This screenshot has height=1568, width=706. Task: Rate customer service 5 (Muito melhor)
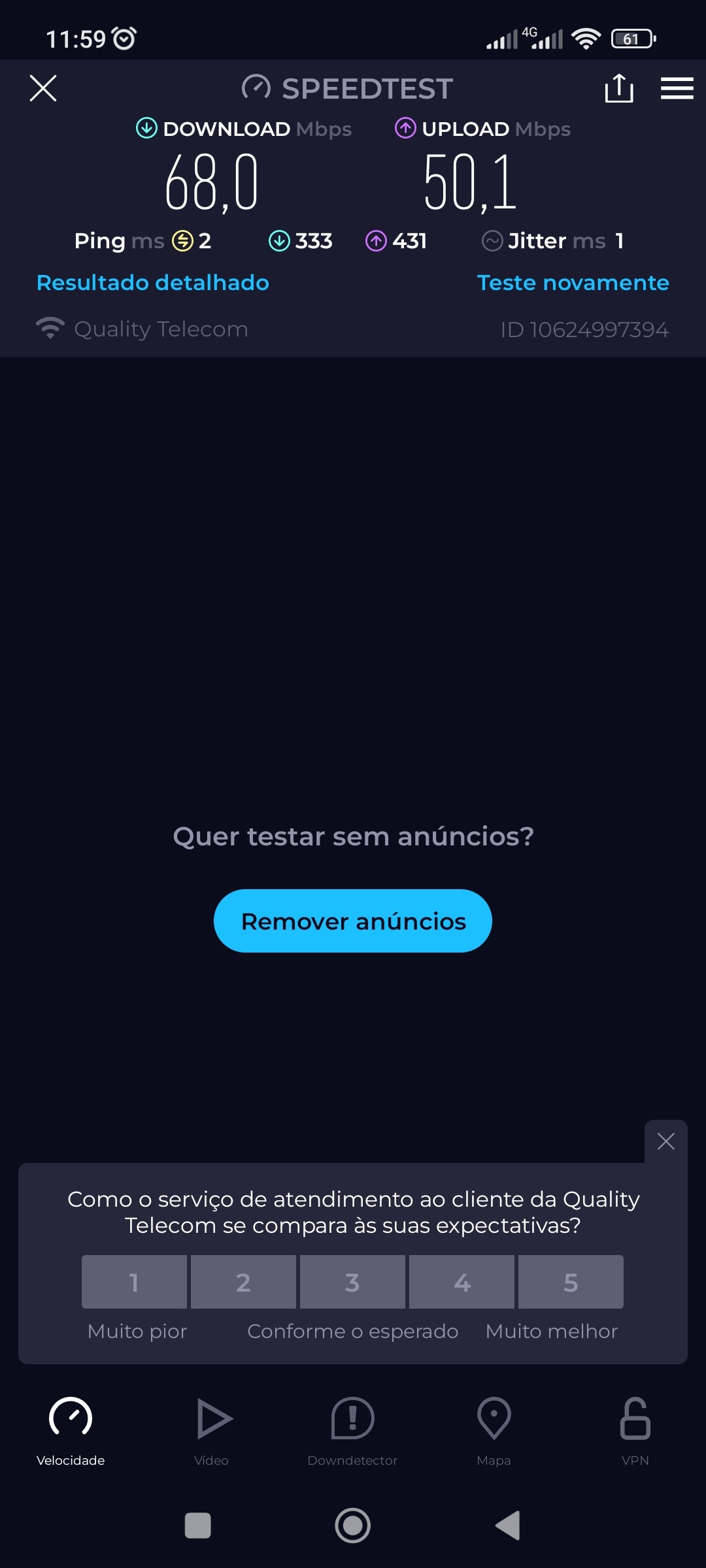(571, 1282)
